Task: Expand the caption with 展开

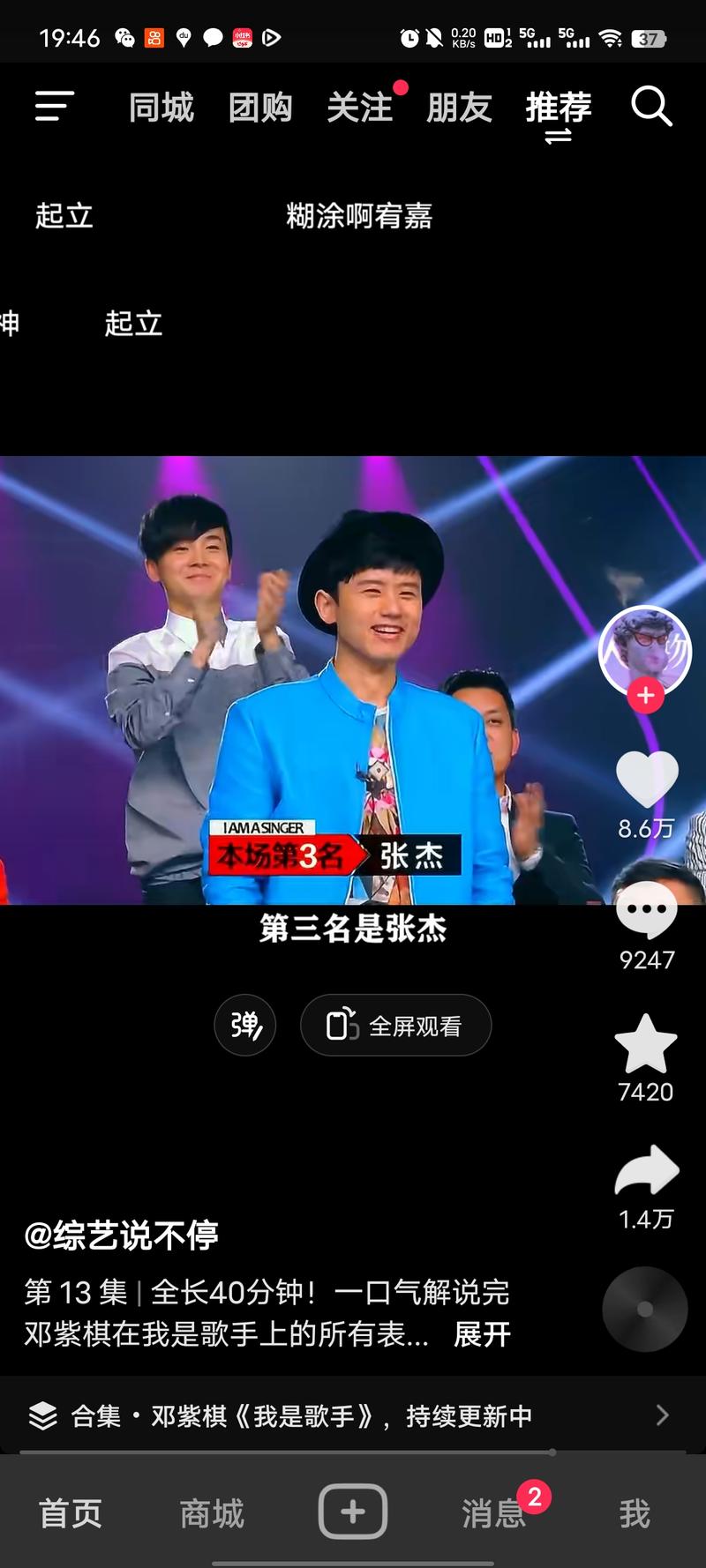Action: point(482,1333)
